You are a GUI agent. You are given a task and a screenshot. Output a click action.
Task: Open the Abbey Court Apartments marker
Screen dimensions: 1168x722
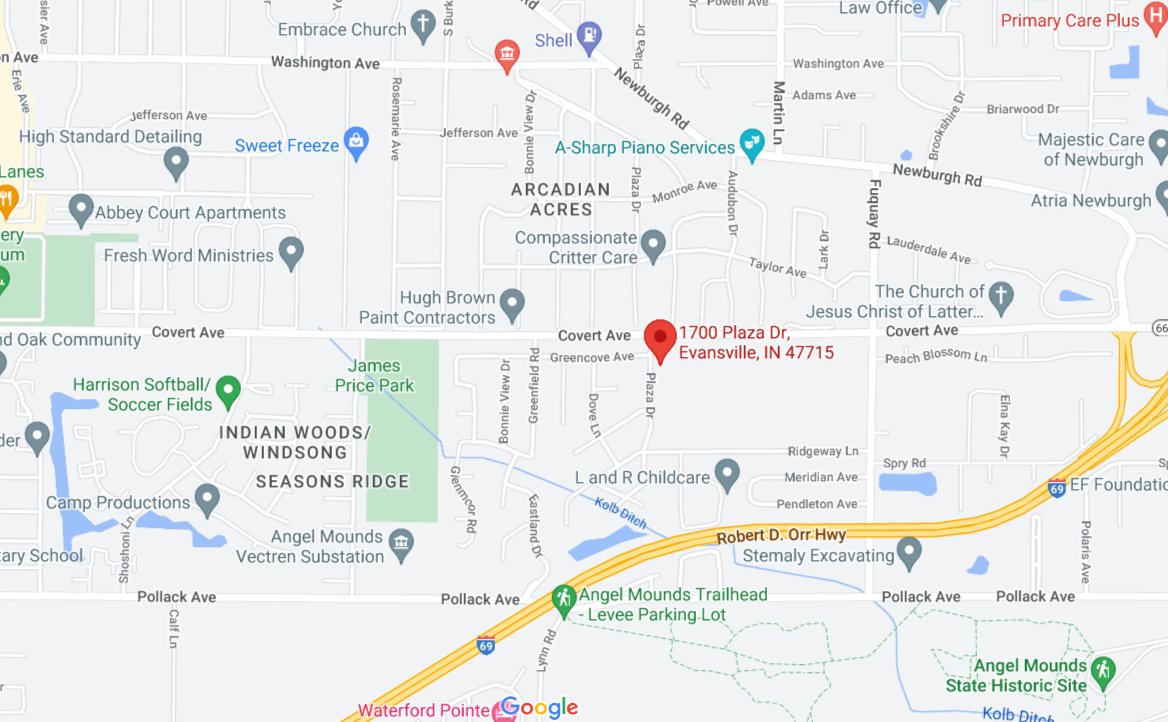pos(81,209)
